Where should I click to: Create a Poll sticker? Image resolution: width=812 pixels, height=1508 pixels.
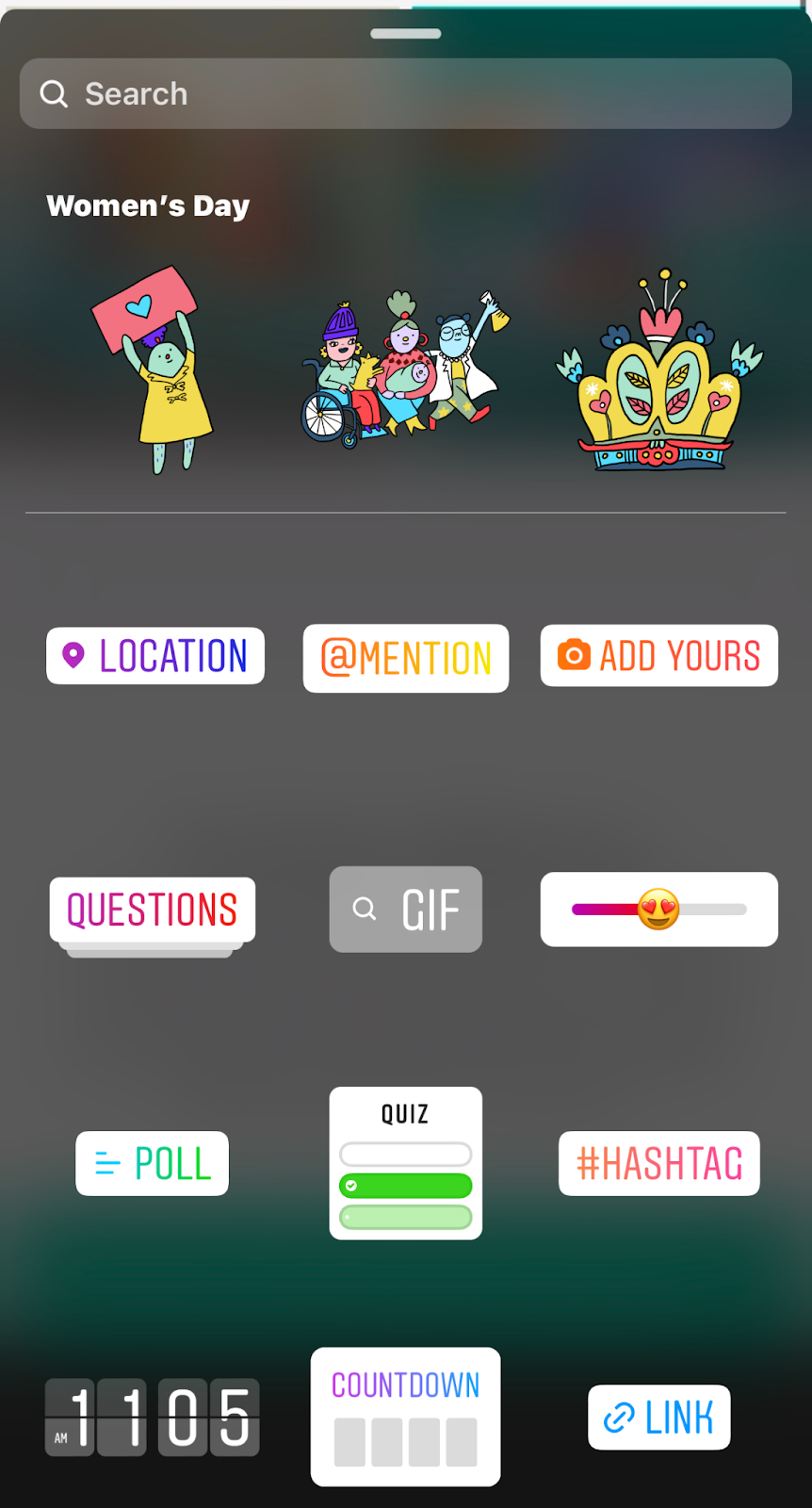(153, 1163)
